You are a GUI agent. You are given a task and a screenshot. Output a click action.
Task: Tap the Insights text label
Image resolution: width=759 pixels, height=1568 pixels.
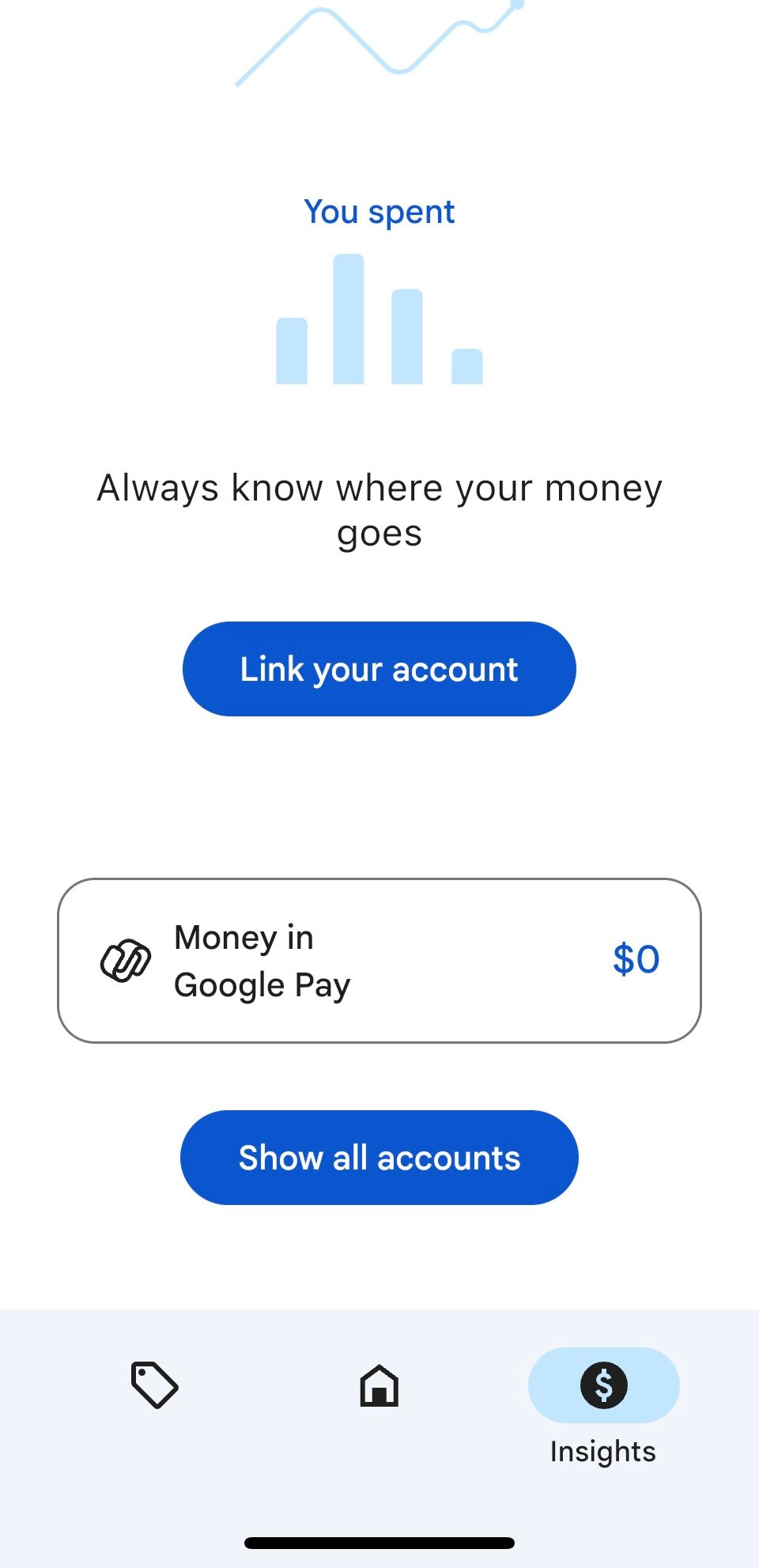pos(602,1452)
